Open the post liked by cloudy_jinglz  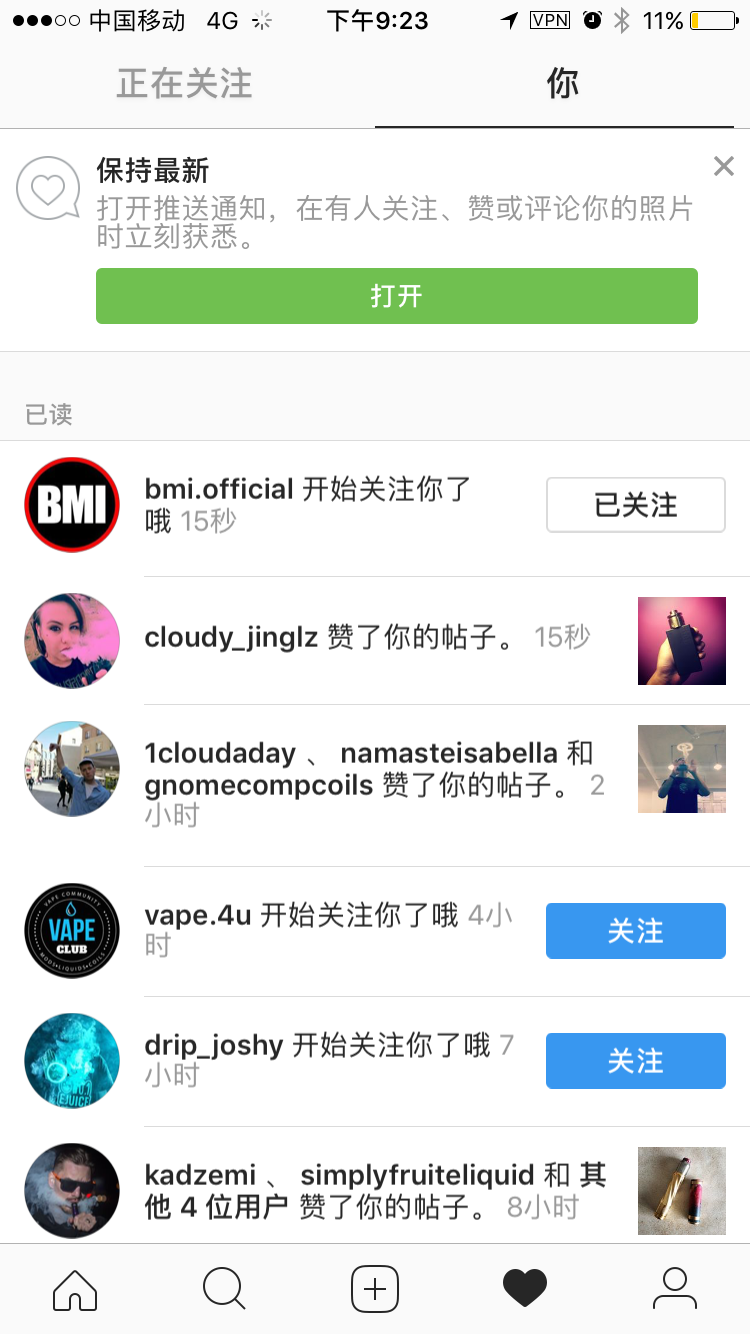pos(682,641)
